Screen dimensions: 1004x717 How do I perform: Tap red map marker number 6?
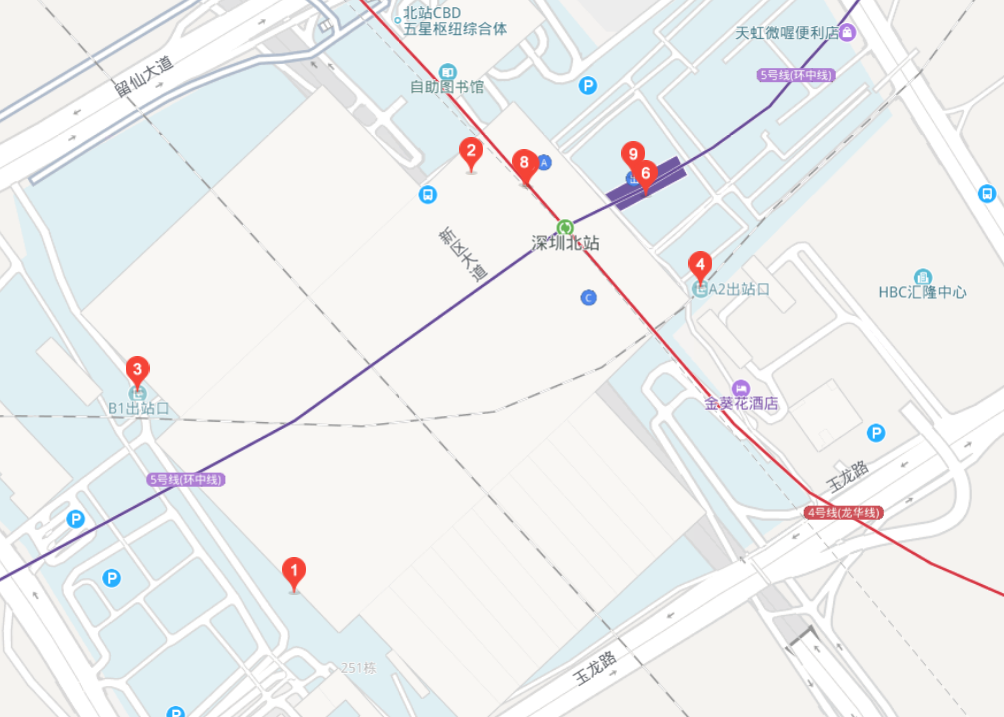[x=646, y=175]
